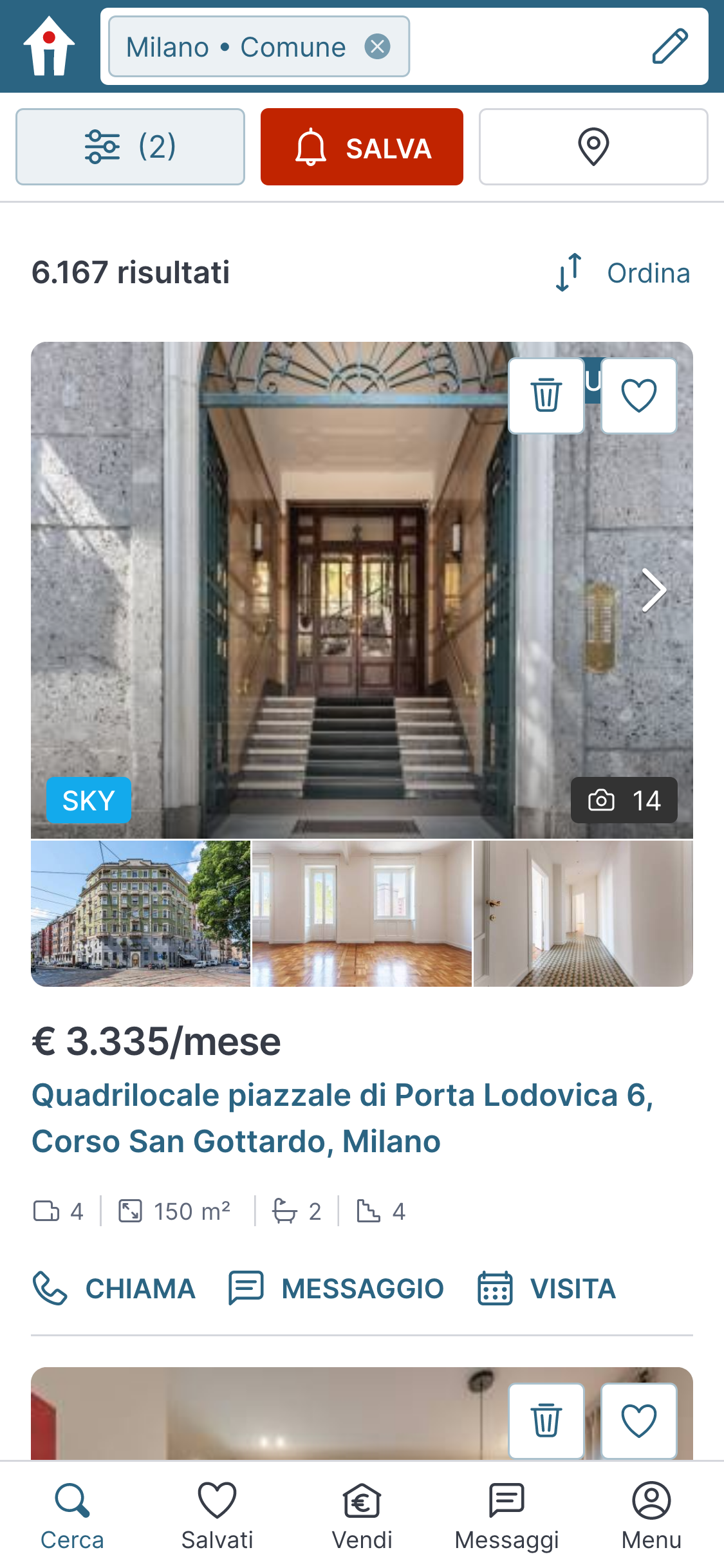This screenshot has width=724, height=1568.
Task: Save this search with SALVA
Action: click(x=362, y=147)
